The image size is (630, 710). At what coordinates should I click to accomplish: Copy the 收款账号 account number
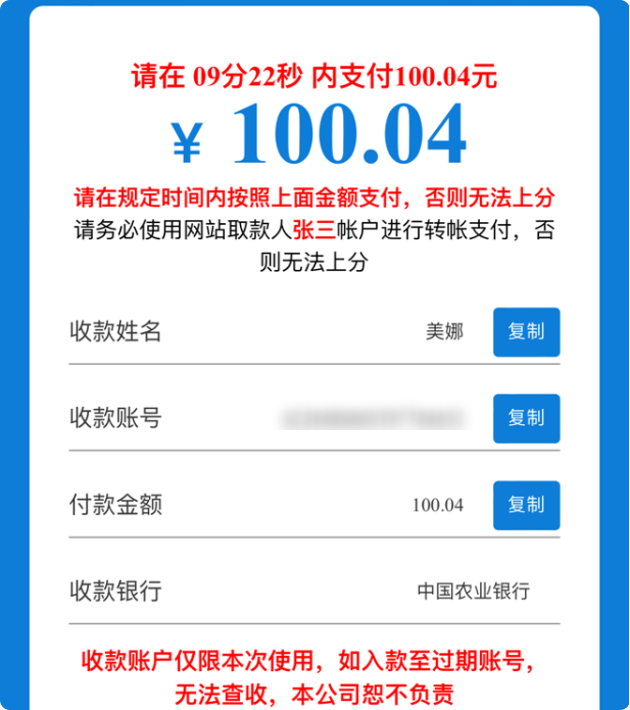click(526, 418)
